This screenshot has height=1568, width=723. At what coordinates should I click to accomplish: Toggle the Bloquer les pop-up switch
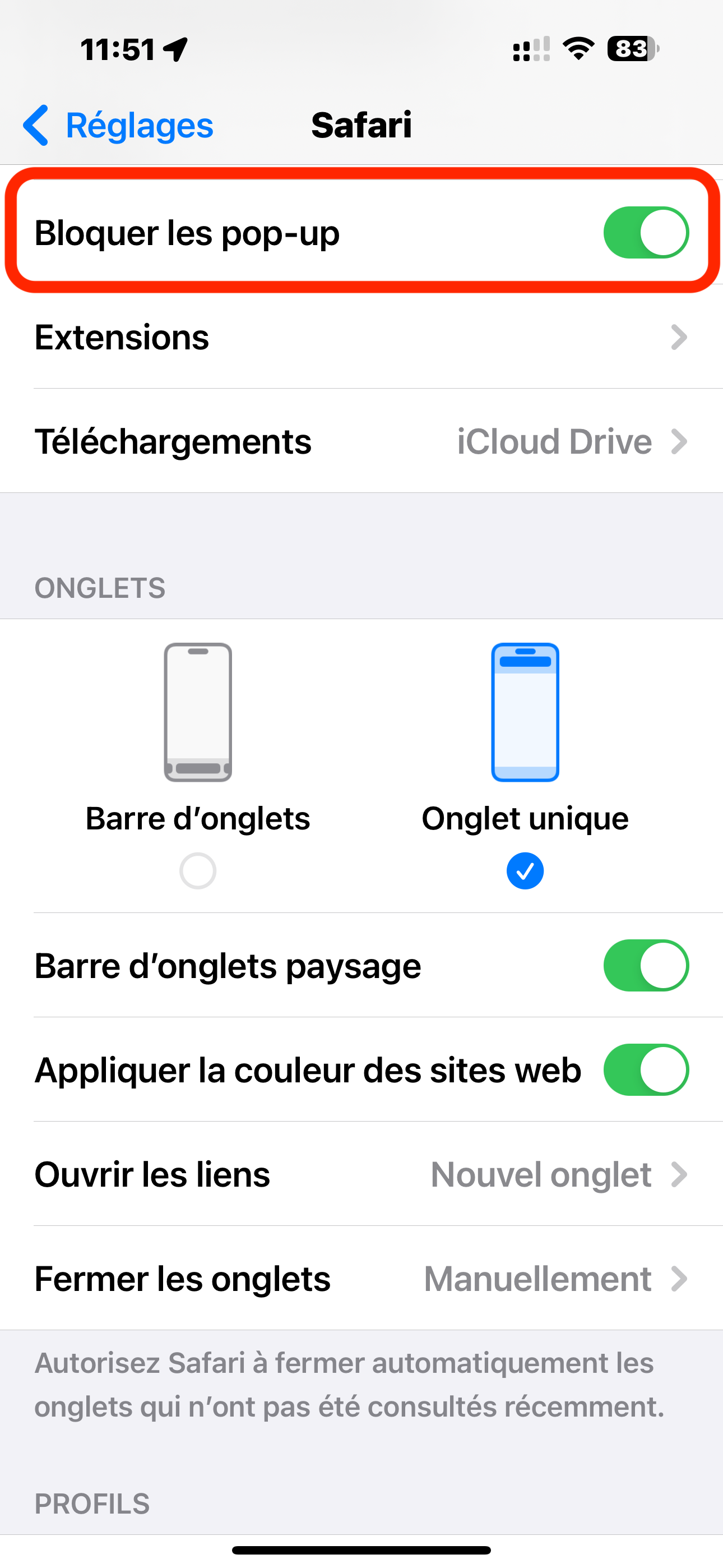click(x=646, y=233)
